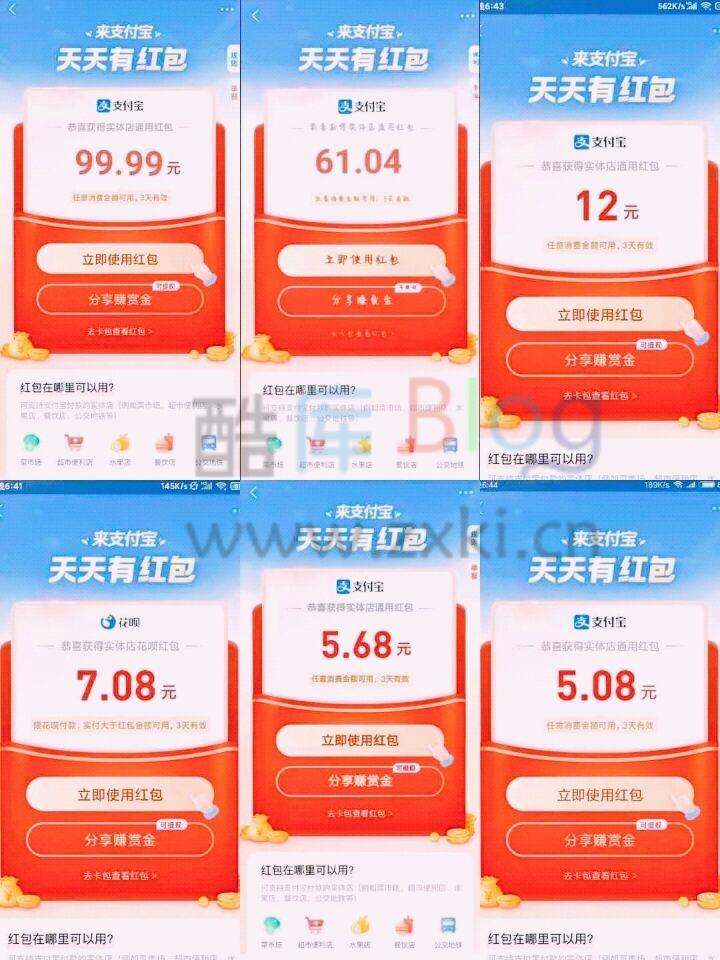This screenshot has width=720, height=960.
Task: Click 立即使用红包 on the 12元 packet
Action: tap(600, 313)
